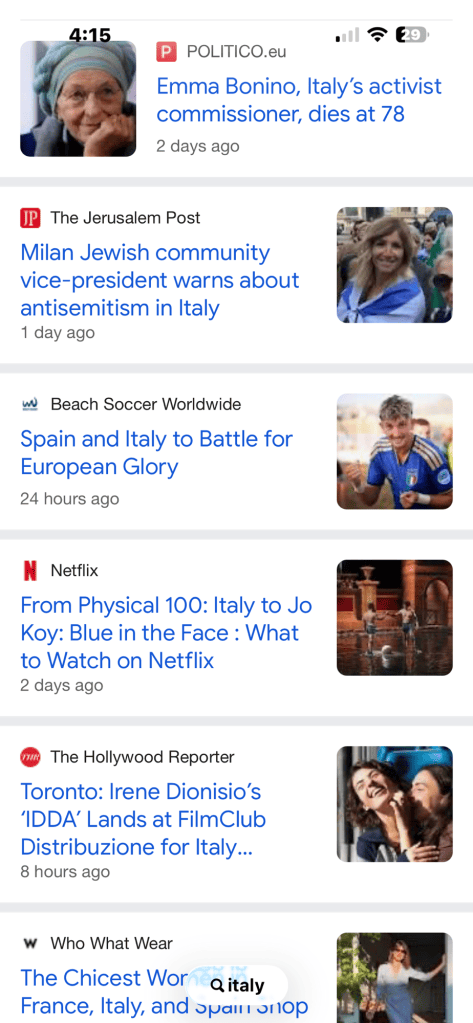Tap the beach soccer player thumbnail
Image resolution: width=473 pixels, height=1023 pixels.
point(395,451)
